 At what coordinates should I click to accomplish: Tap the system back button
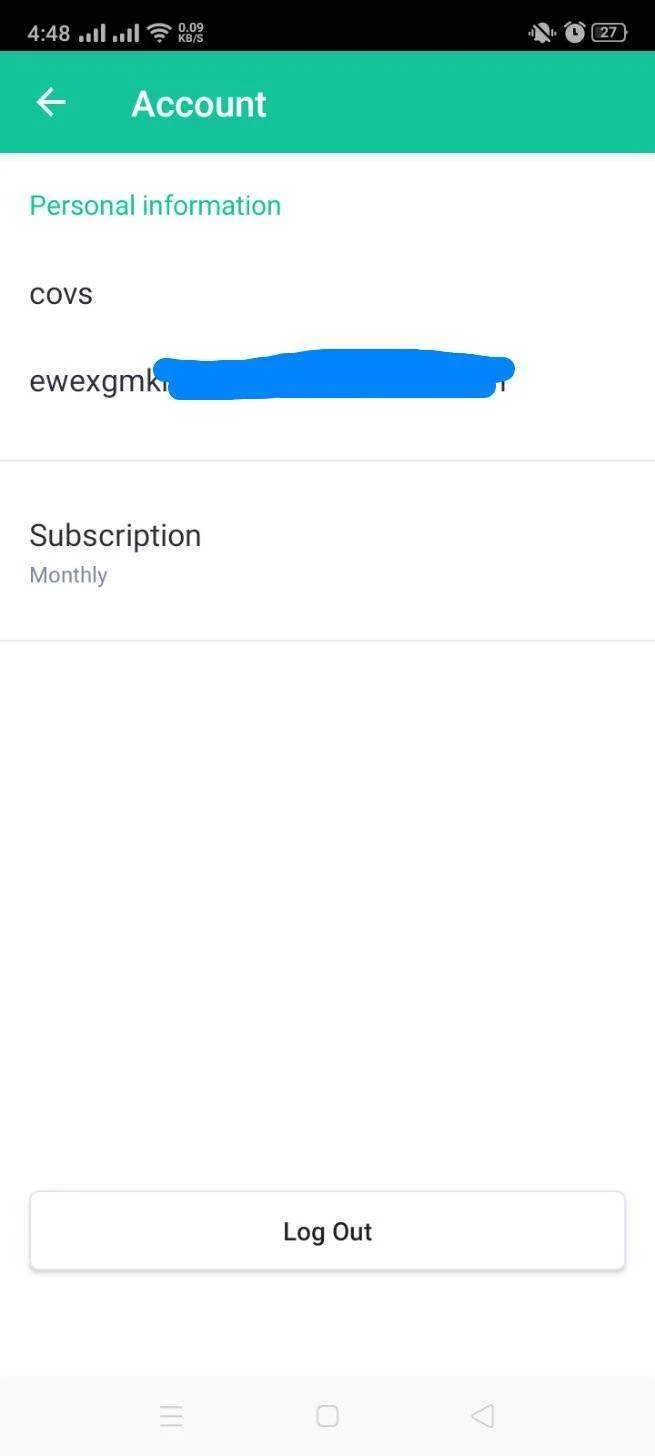482,1415
